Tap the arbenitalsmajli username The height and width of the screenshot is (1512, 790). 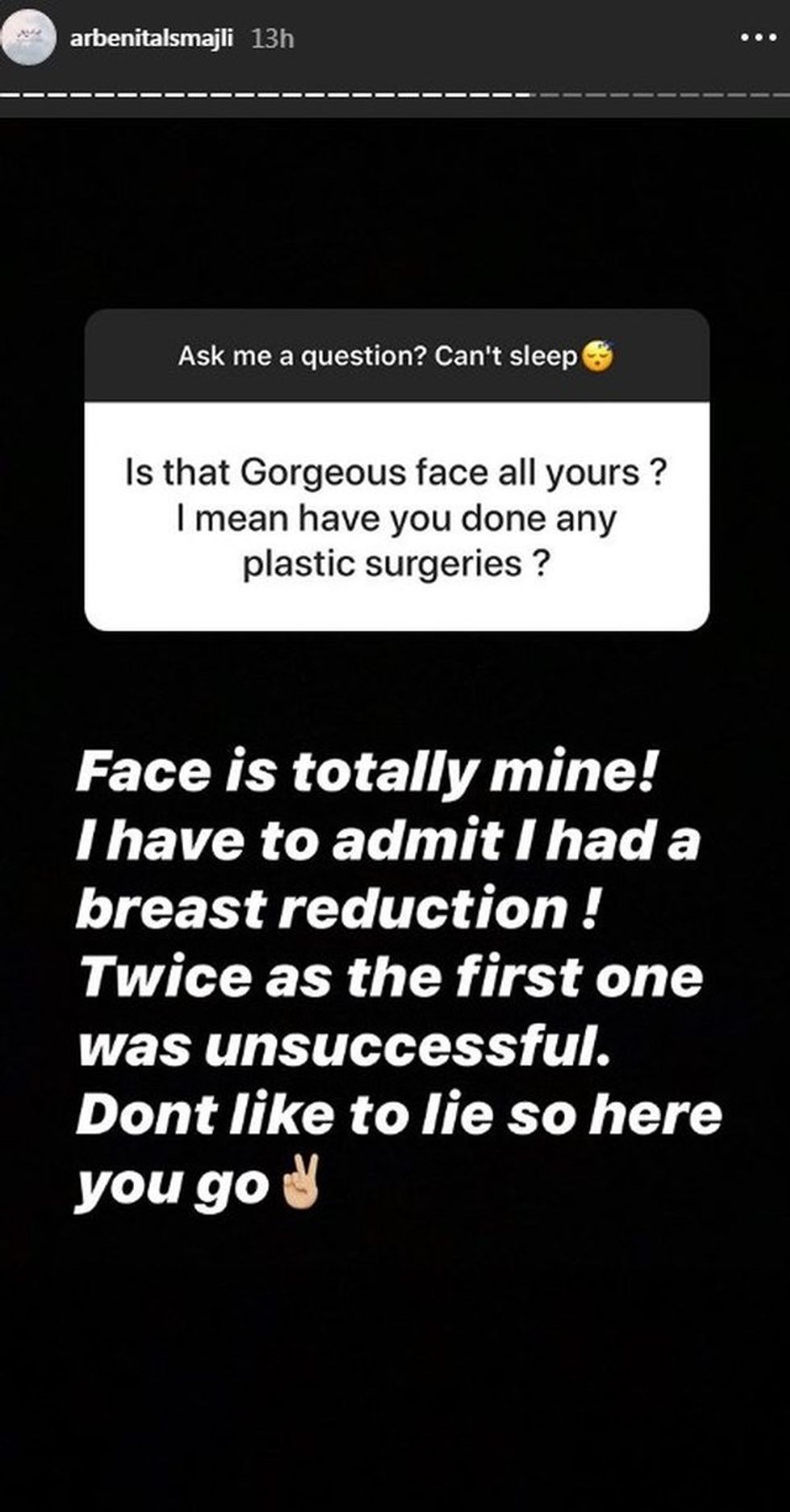point(152,38)
